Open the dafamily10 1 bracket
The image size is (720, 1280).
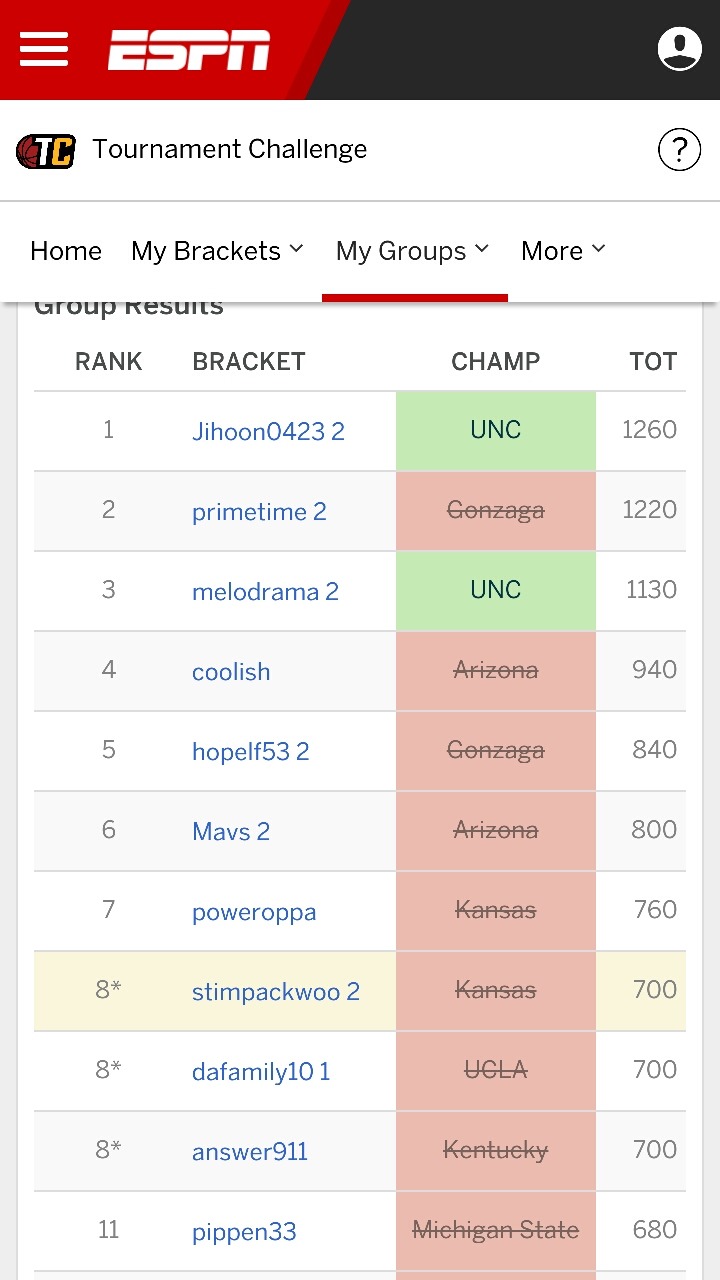click(x=261, y=1071)
